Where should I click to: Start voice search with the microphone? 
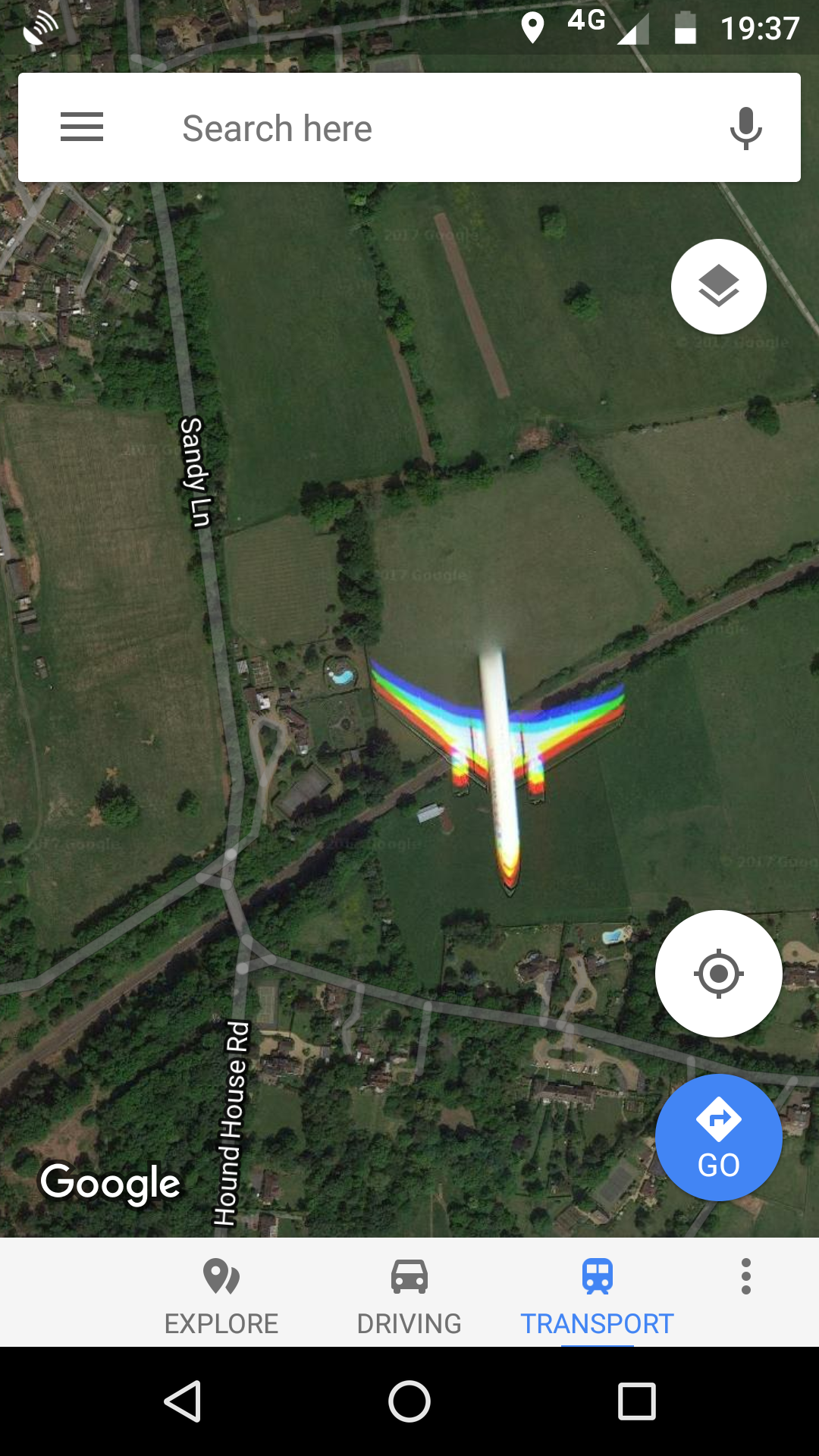pos(745,127)
